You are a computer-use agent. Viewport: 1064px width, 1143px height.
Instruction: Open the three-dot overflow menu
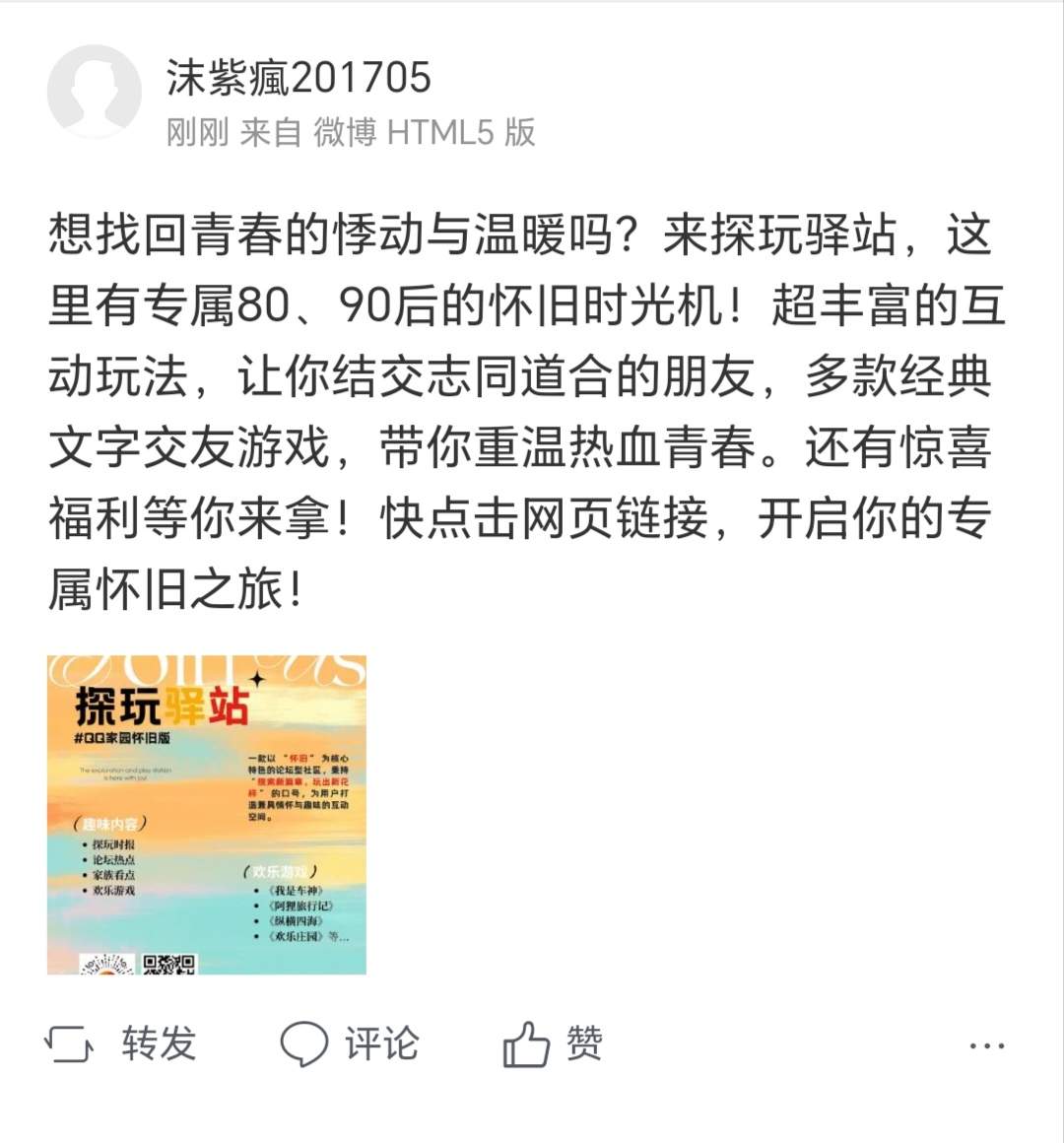(986, 1045)
